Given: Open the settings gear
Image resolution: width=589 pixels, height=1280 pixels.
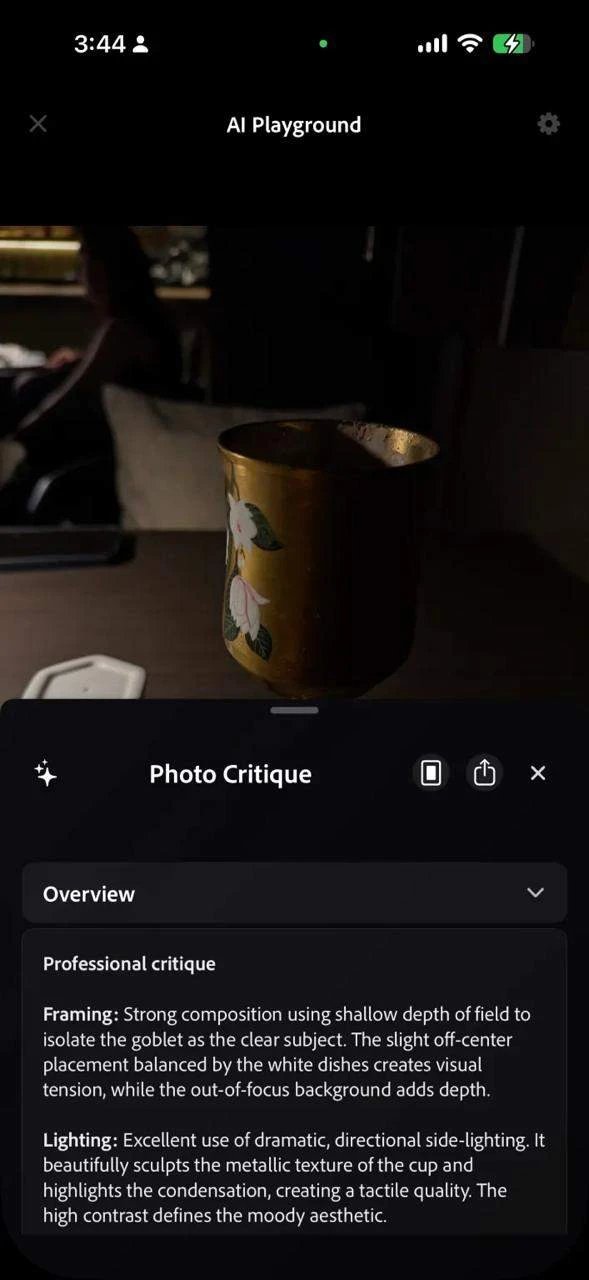Looking at the screenshot, I should coord(548,124).
